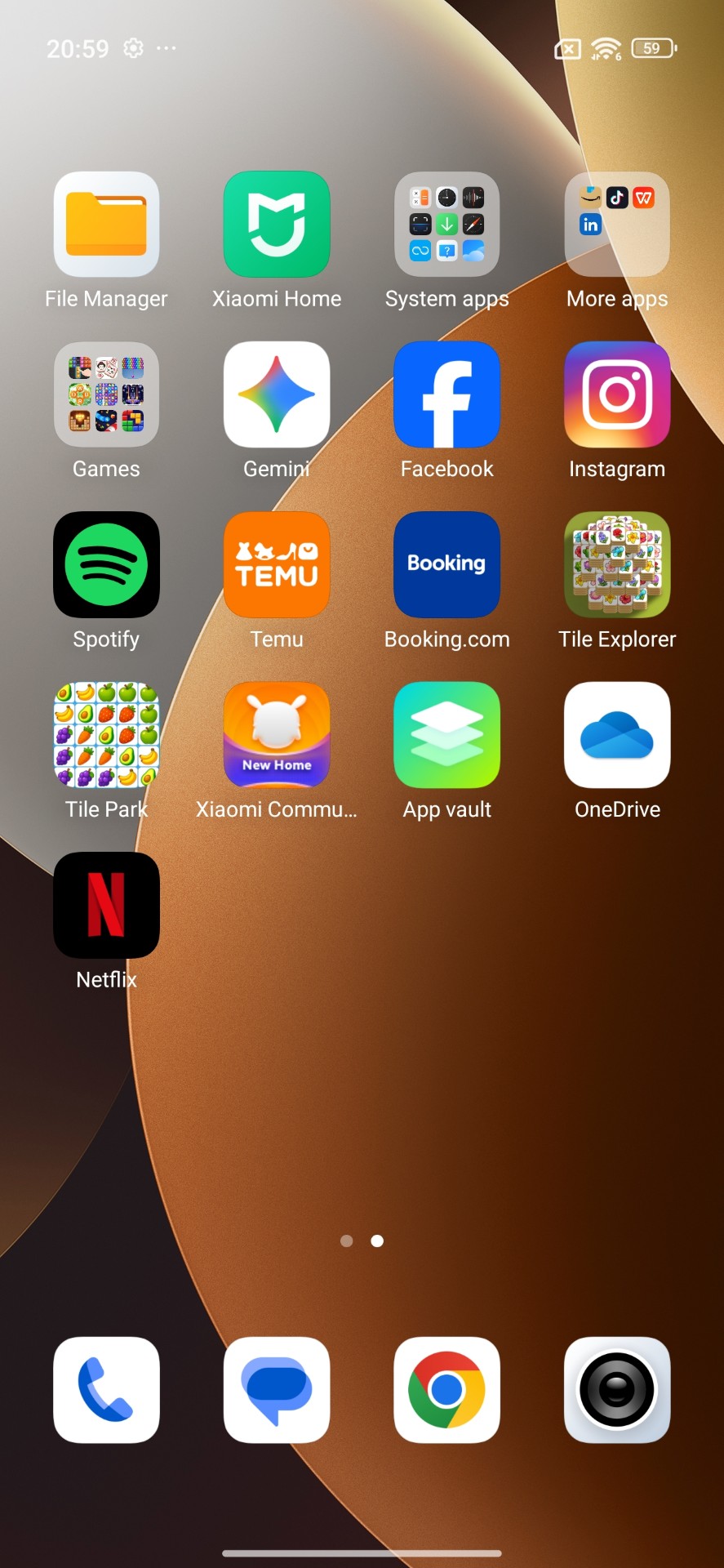Open the Games folder
The height and width of the screenshot is (1568, 724).
(x=106, y=395)
